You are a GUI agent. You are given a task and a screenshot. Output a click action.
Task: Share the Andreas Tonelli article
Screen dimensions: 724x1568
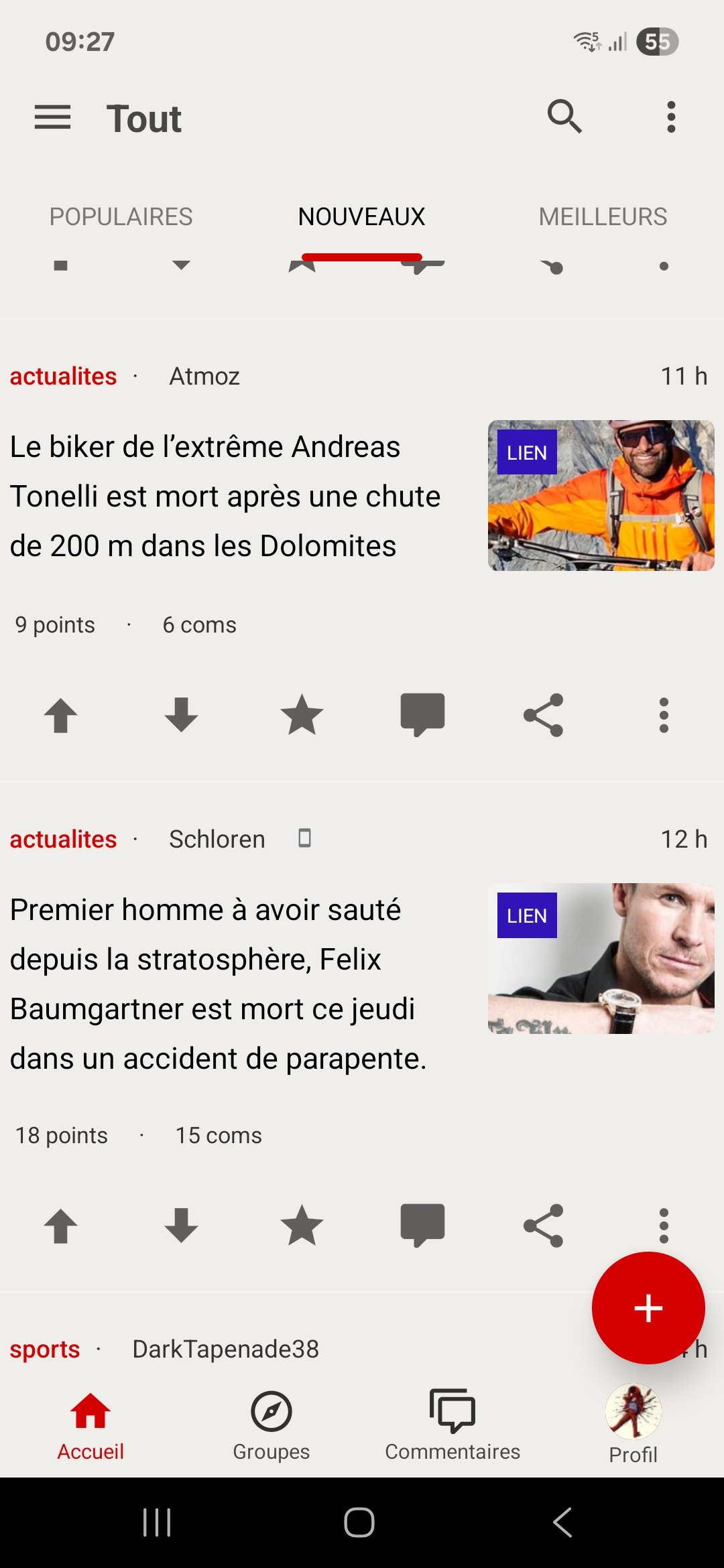[544, 715]
